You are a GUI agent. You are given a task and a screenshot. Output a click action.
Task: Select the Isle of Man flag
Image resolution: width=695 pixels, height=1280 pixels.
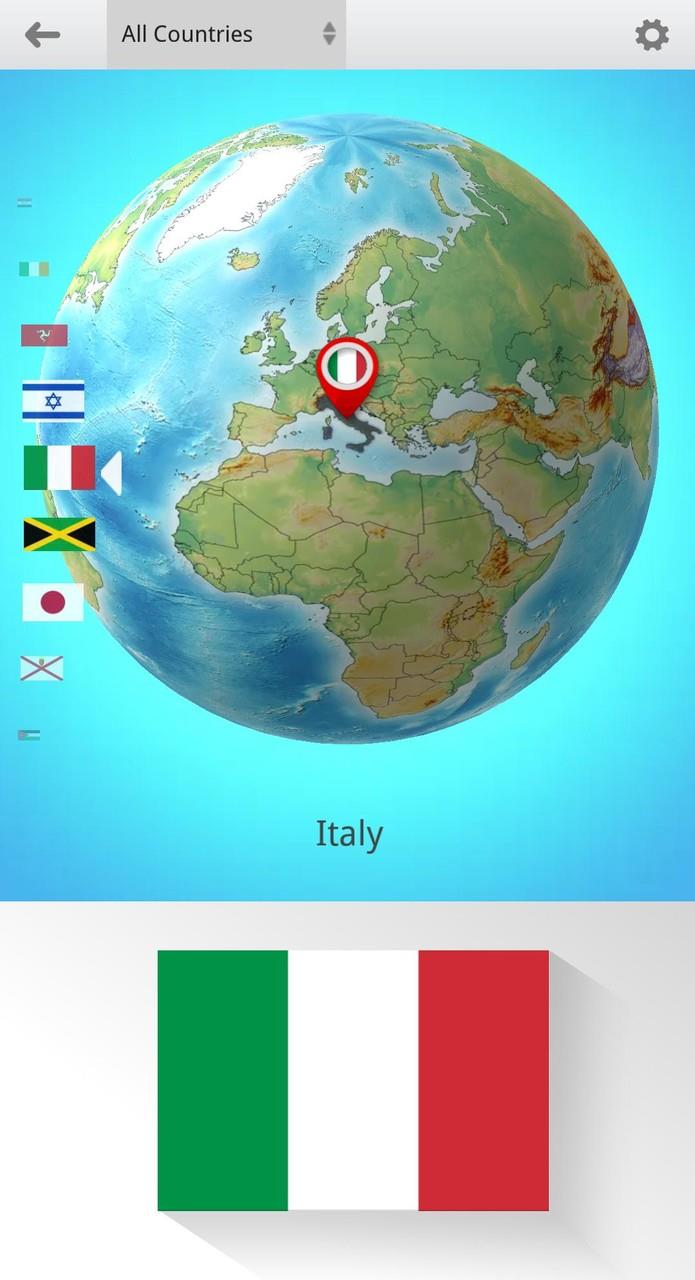pos(44,335)
